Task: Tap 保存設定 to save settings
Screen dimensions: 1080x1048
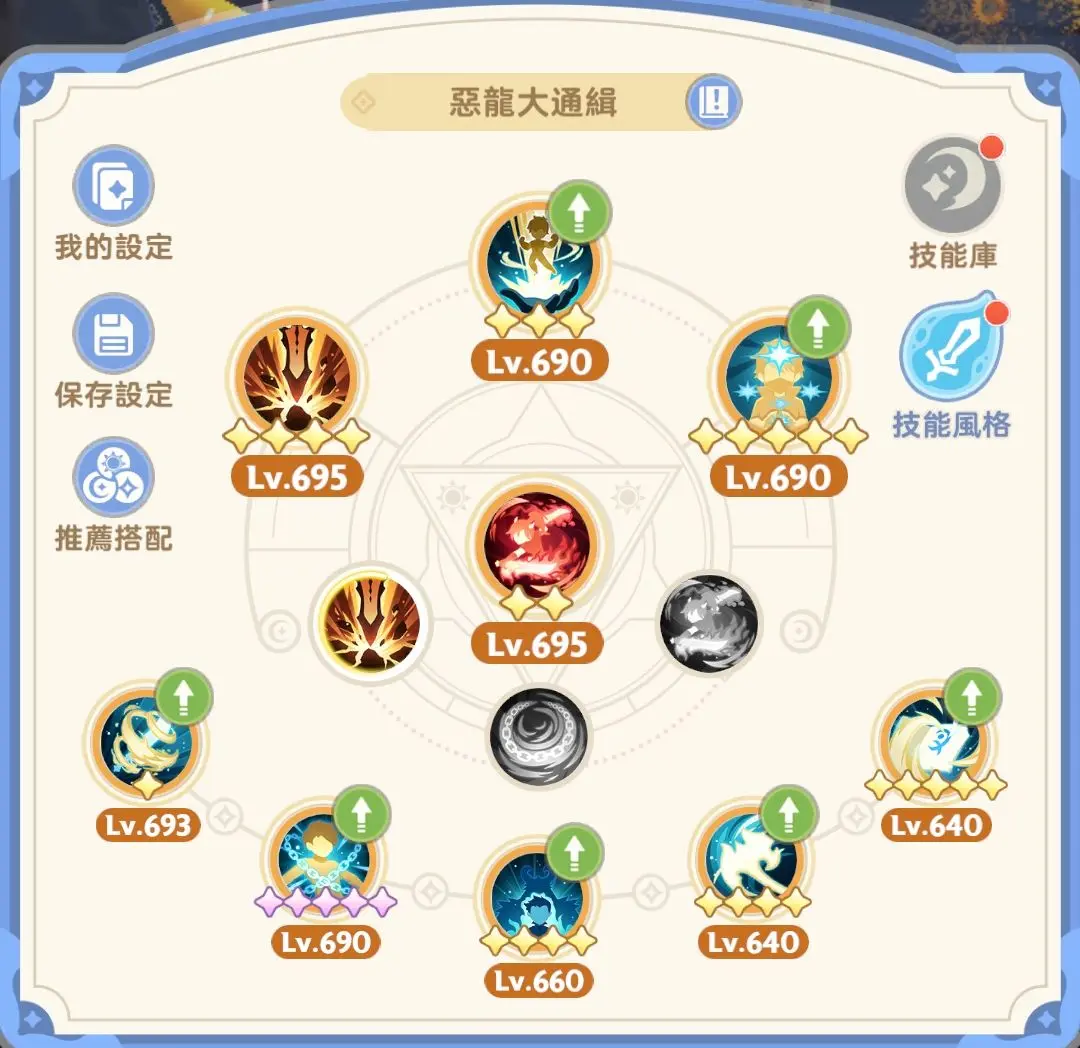Action: tap(113, 335)
